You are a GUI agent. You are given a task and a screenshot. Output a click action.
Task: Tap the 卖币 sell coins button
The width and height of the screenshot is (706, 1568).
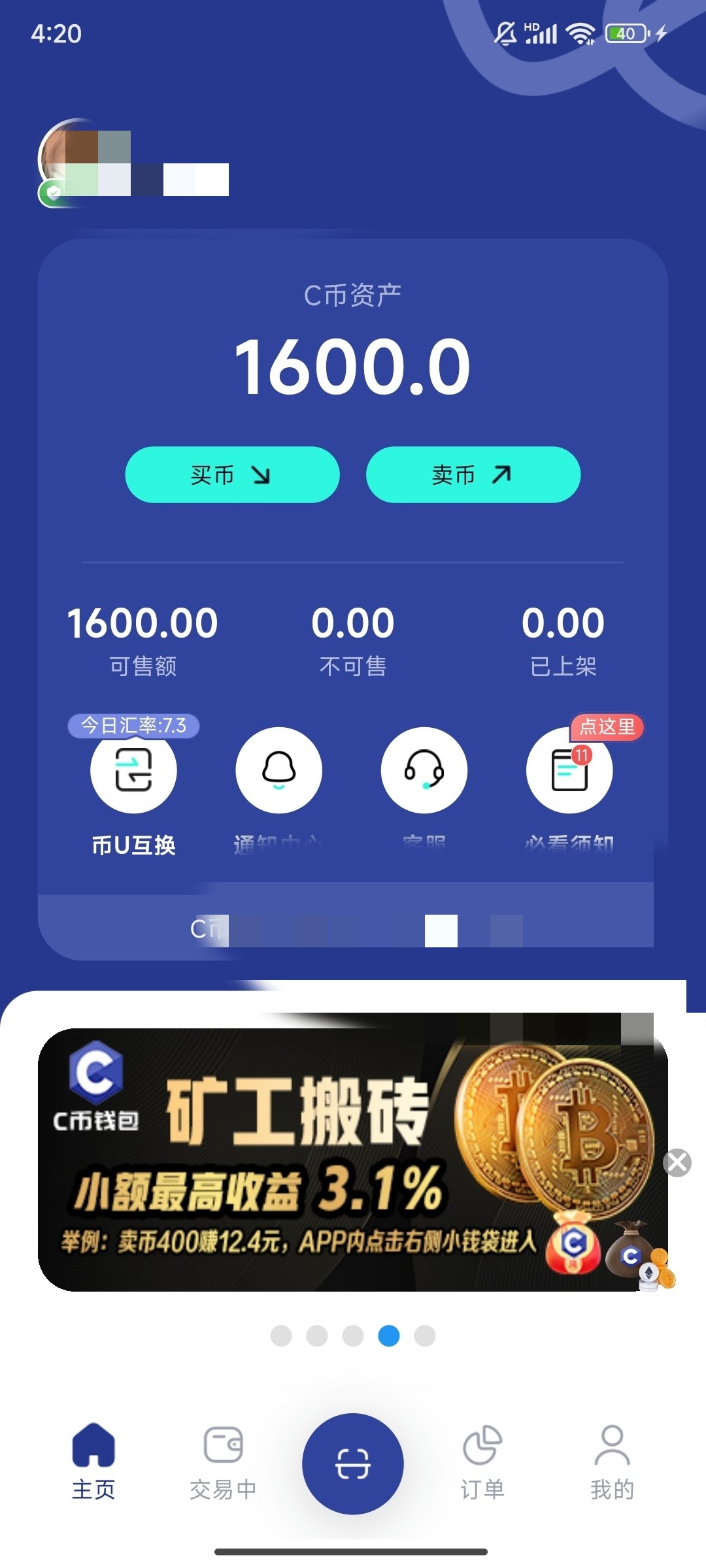473,475
